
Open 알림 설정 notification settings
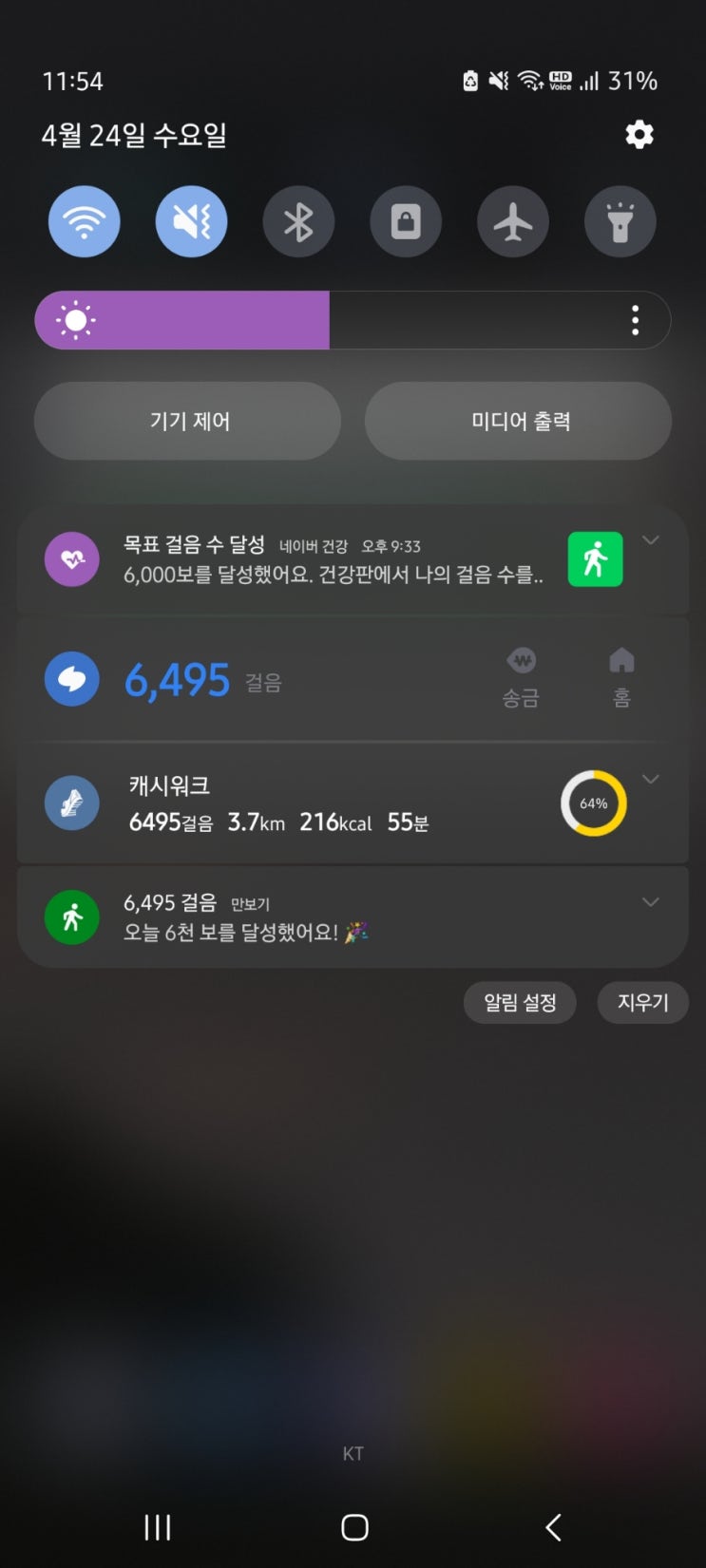coord(520,1003)
